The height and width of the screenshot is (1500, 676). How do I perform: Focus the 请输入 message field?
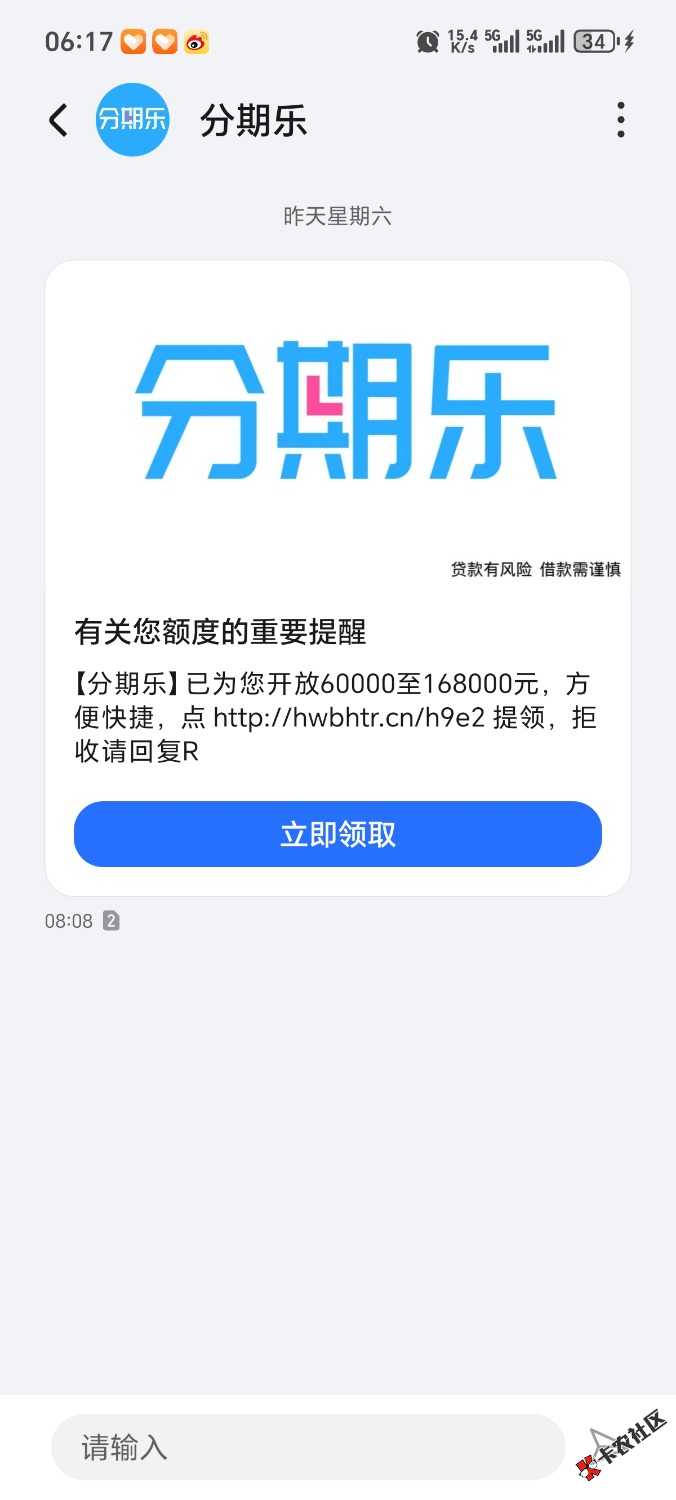(x=308, y=1447)
